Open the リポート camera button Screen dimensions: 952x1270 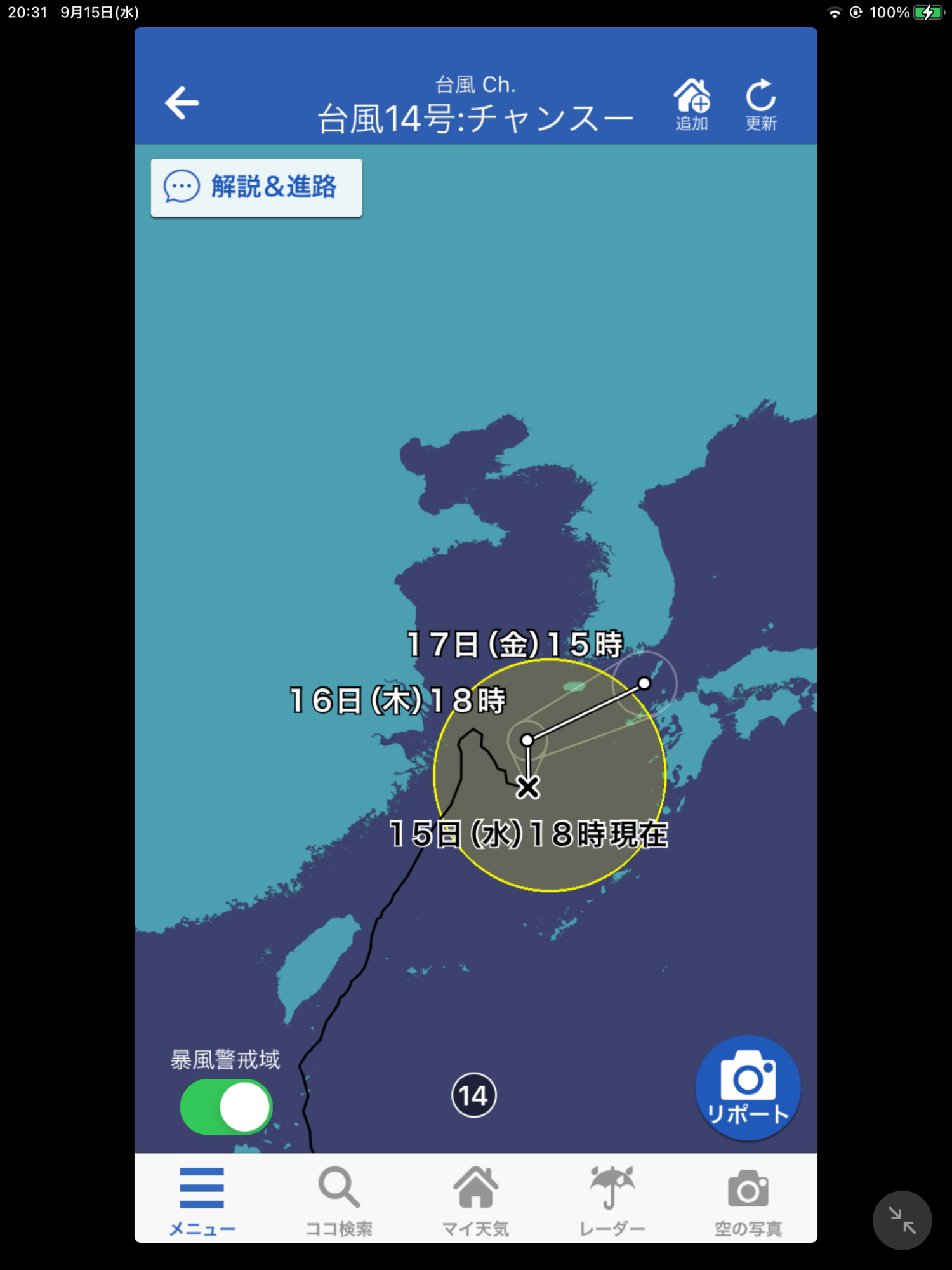click(x=748, y=1088)
